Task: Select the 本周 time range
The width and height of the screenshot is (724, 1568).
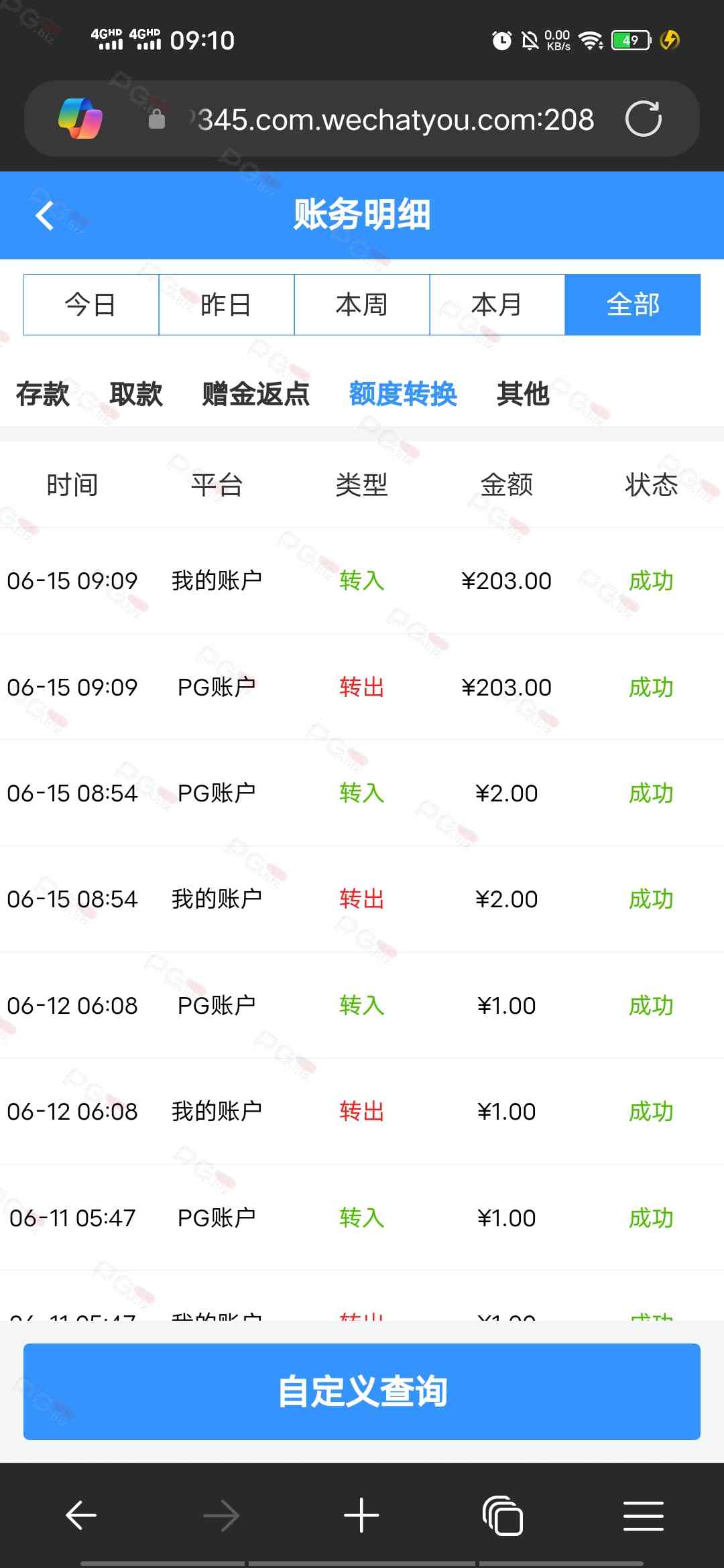Action: pos(362,305)
